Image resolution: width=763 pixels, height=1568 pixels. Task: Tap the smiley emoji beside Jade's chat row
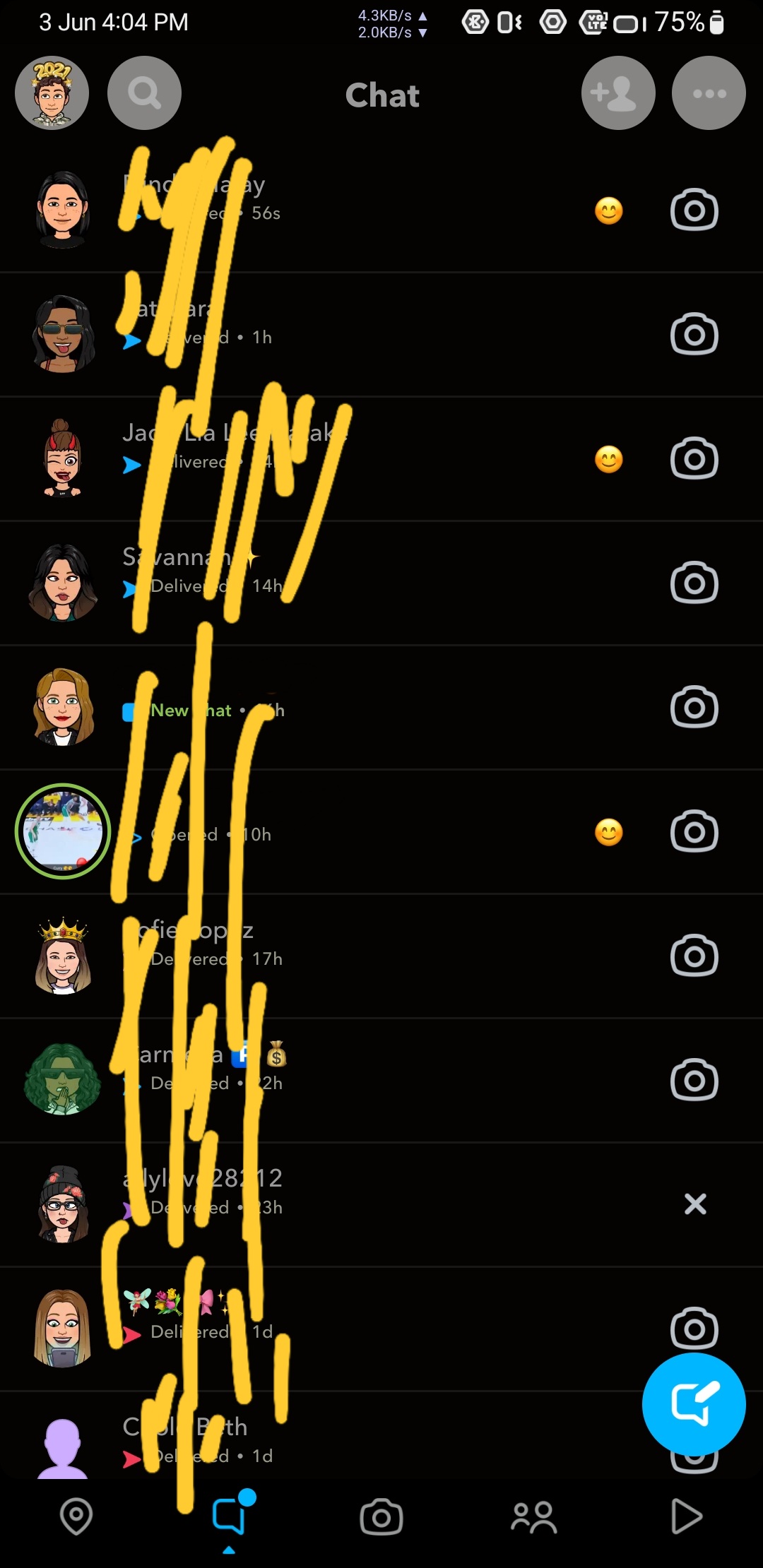(x=609, y=460)
